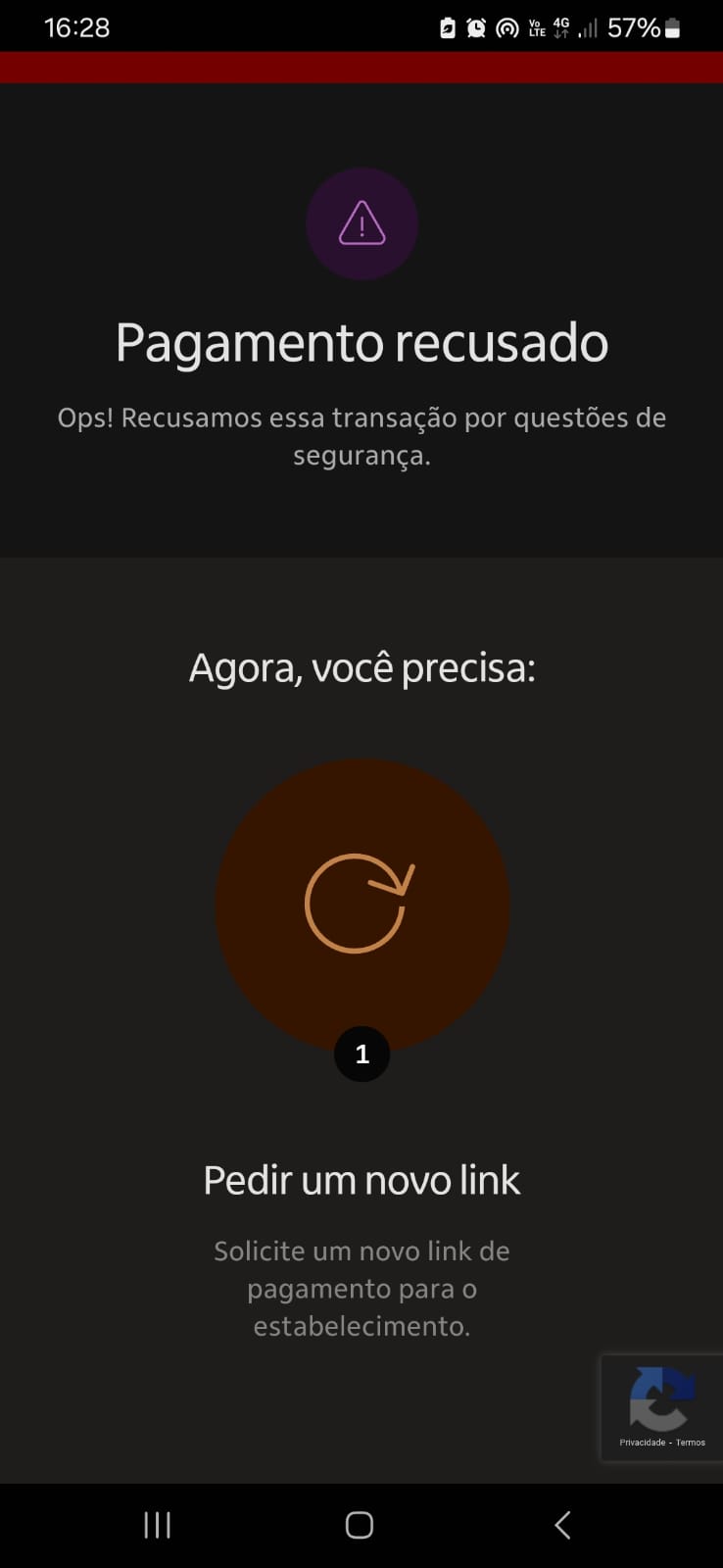Viewport: 723px width, 1568px height.
Task: Tap the clock showing 16:28
Action: pos(74,26)
